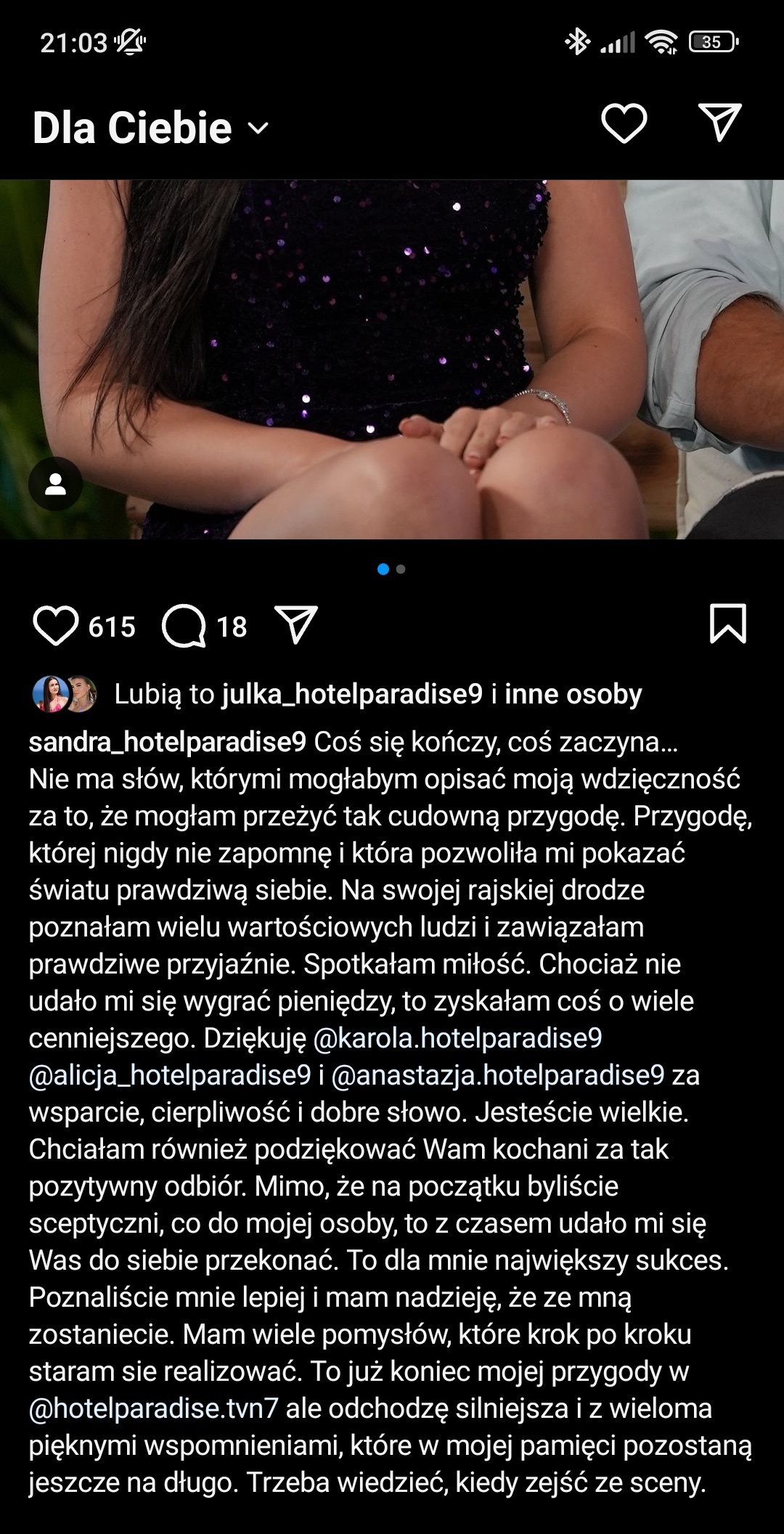Open sandra_hotelparadise9 profile from caption
The height and width of the screenshot is (1534, 784).
tap(167, 742)
